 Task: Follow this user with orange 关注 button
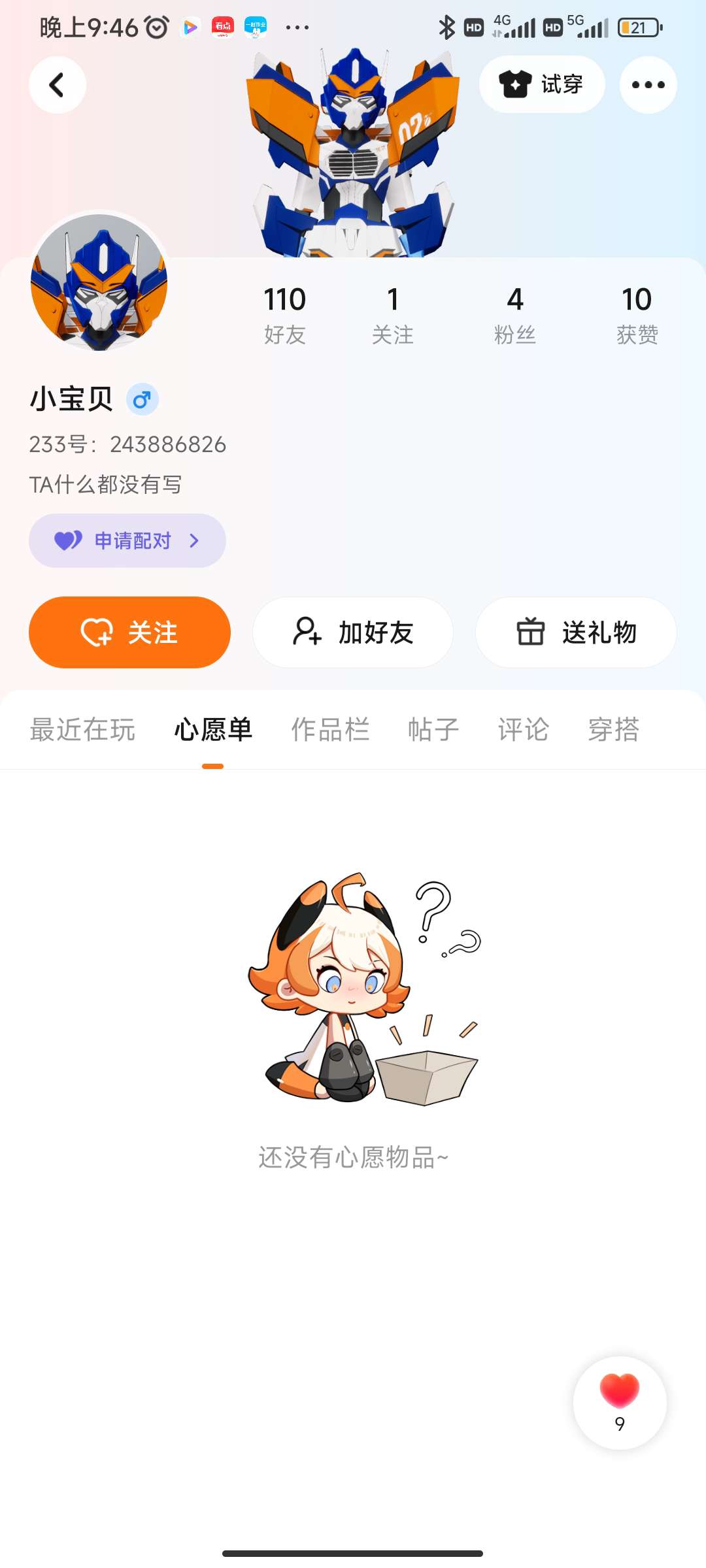click(x=129, y=632)
